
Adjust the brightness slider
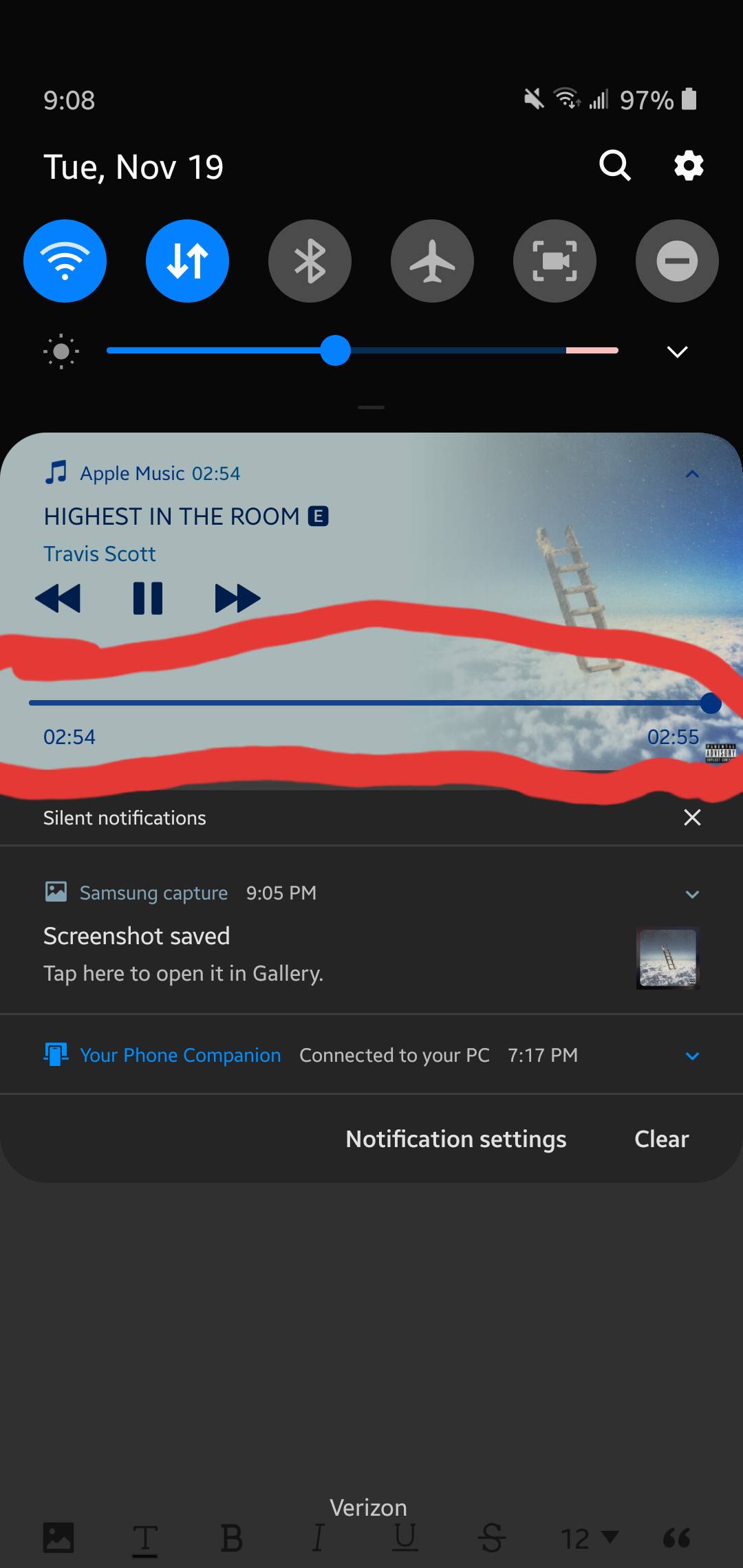coord(335,351)
